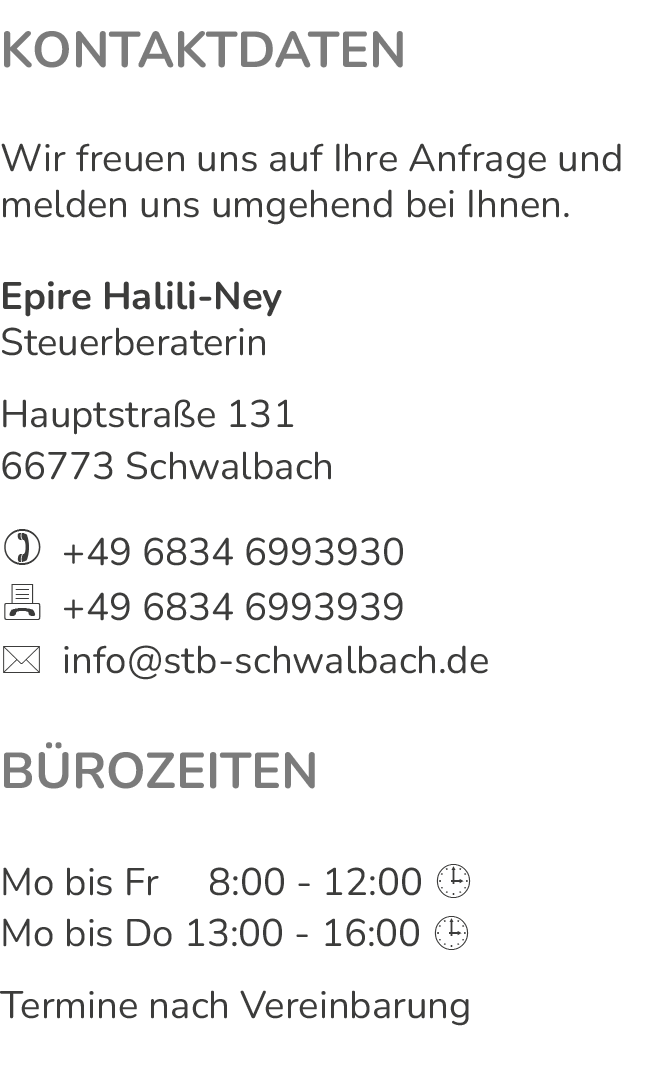Call the phone number +49 6834 6993930
The width and height of the screenshot is (668, 1075).
[233, 552]
